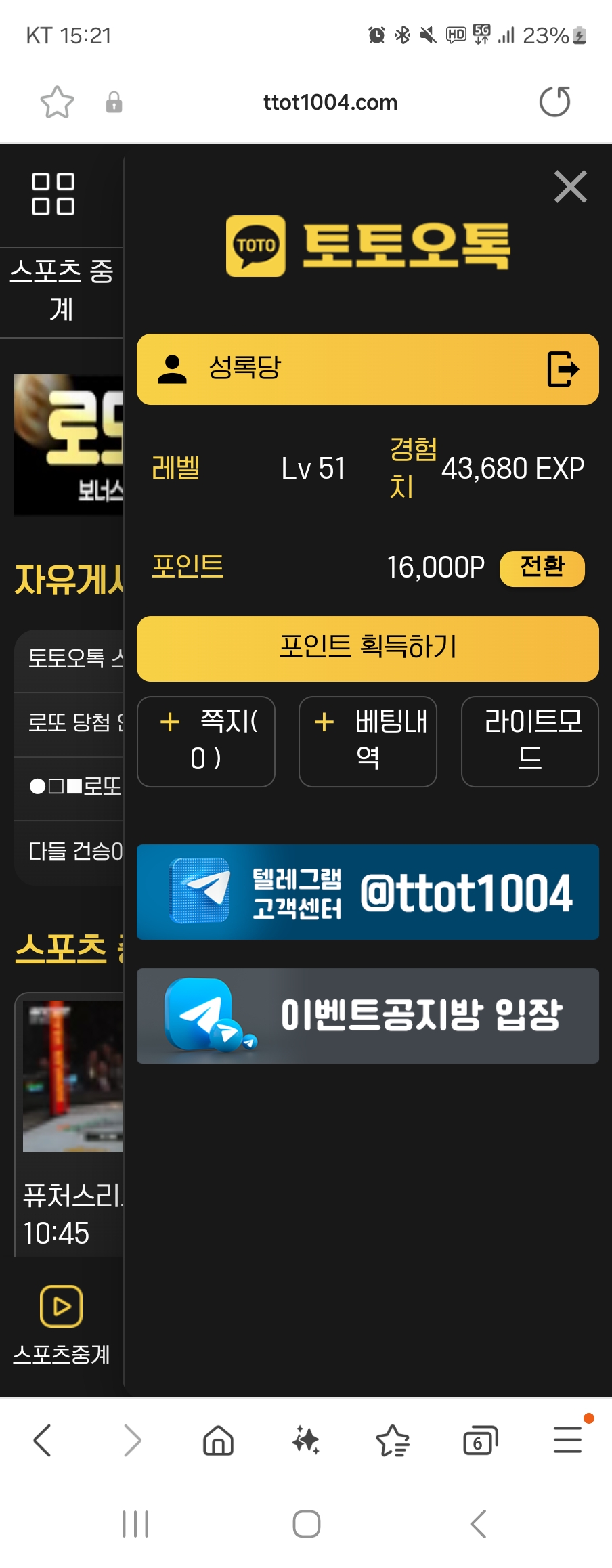The height and width of the screenshot is (1568, 612).
Task: Reload the page
Action: [554, 102]
